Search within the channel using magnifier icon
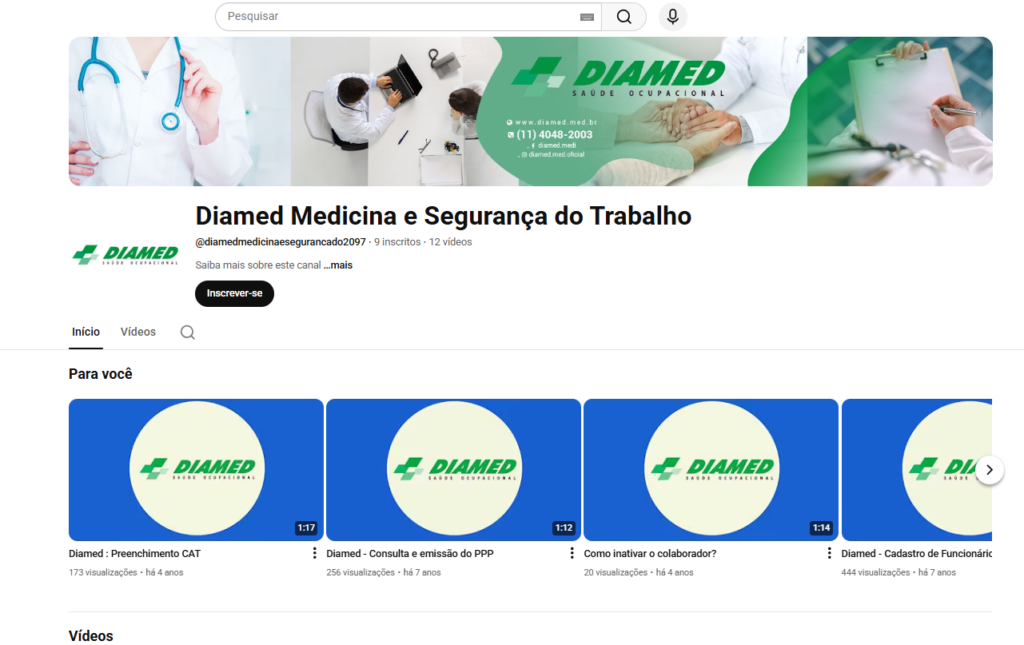 187,333
